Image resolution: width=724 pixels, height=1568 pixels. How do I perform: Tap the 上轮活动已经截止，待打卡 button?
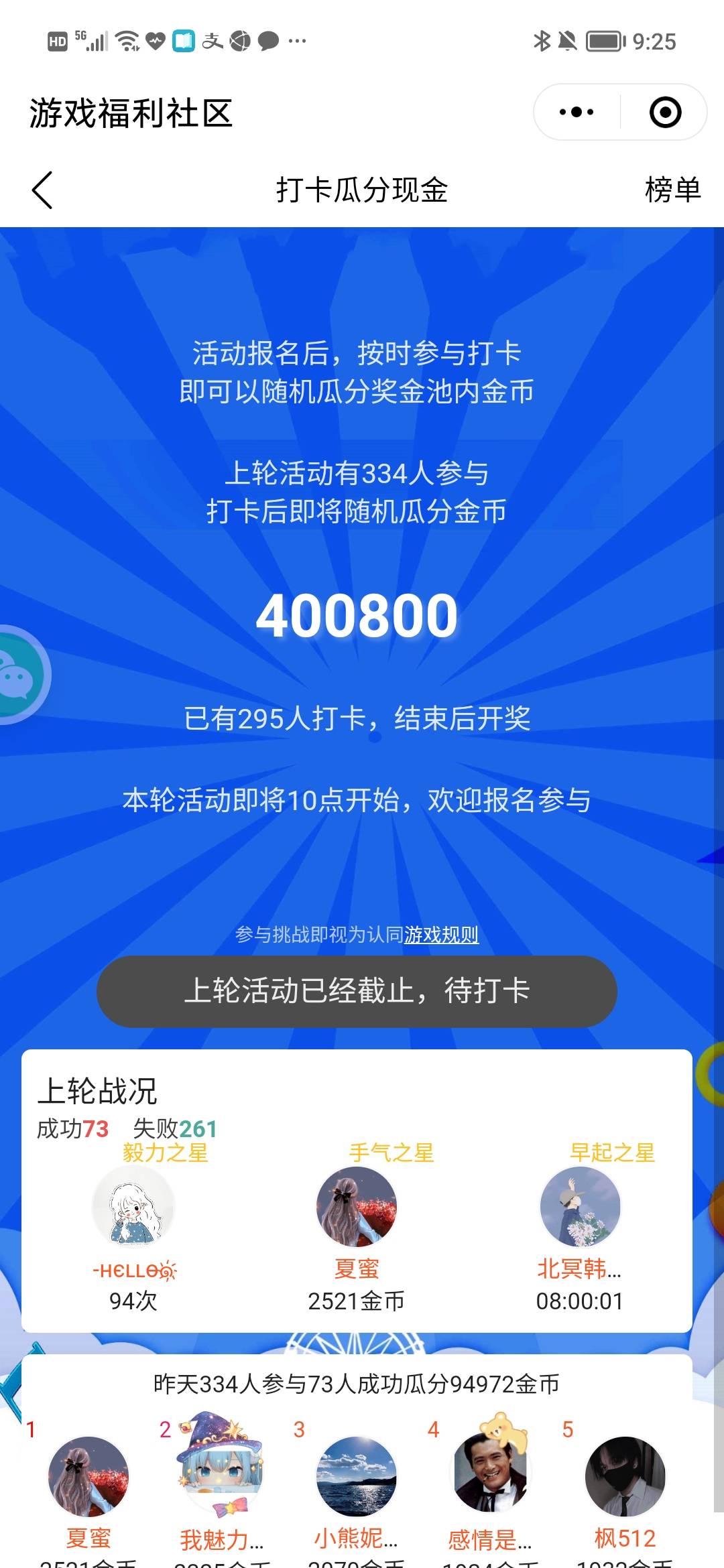coord(357,991)
